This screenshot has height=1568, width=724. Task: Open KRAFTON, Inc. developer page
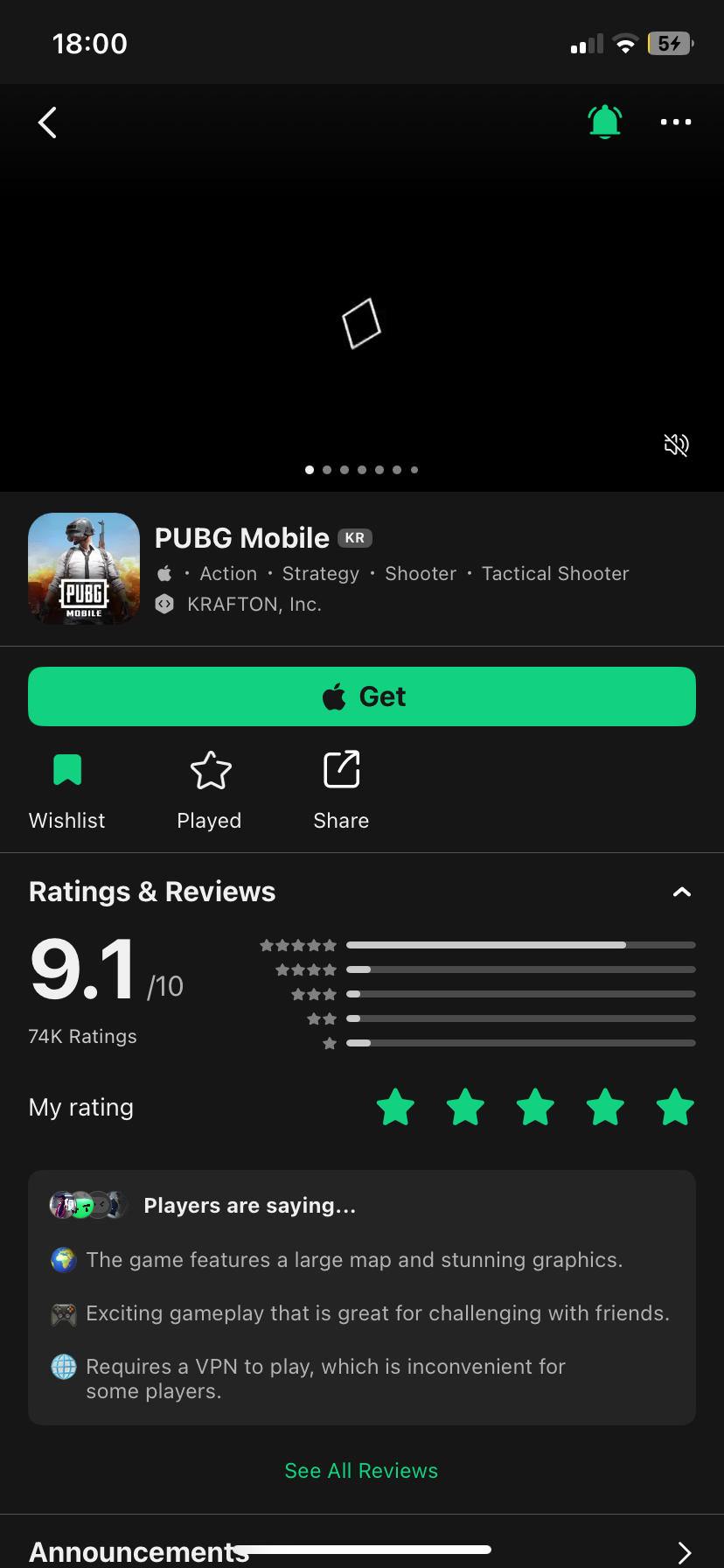(254, 605)
